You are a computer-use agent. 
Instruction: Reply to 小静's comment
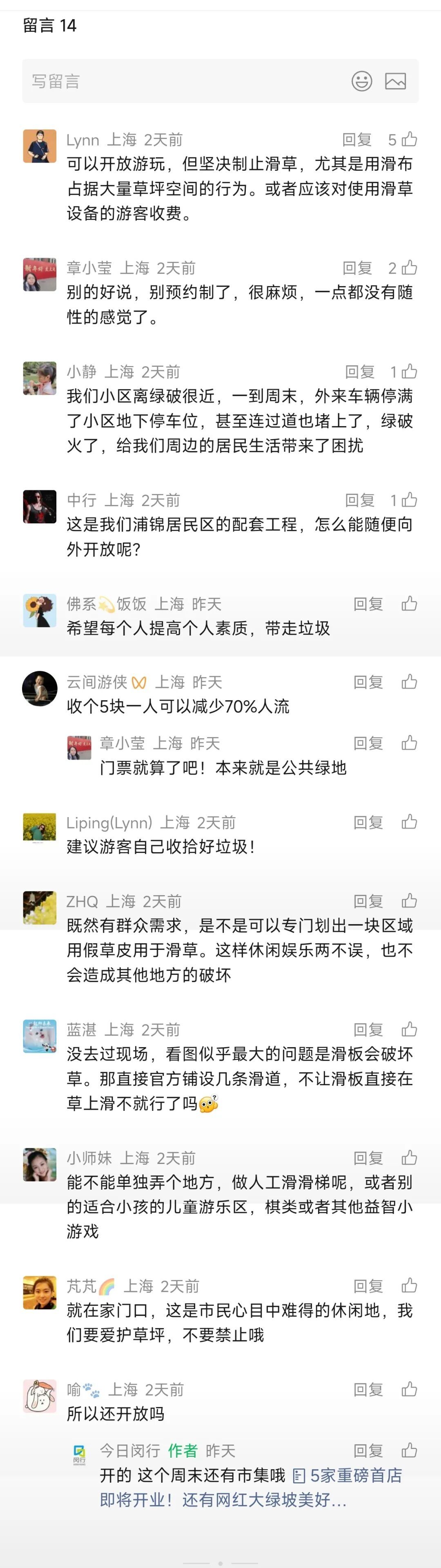click(359, 371)
